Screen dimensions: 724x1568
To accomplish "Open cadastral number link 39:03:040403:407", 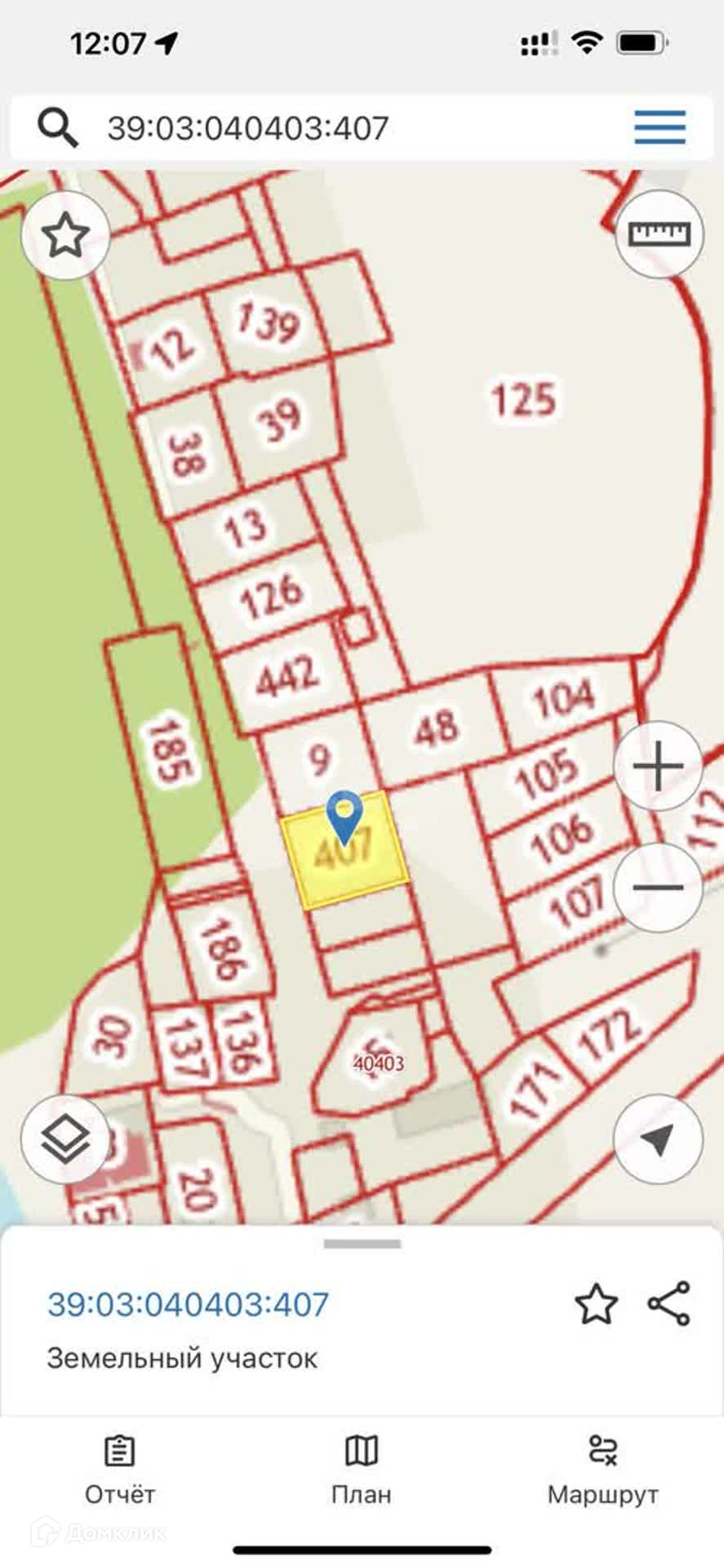I will pyautogui.click(x=189, y=1304).
